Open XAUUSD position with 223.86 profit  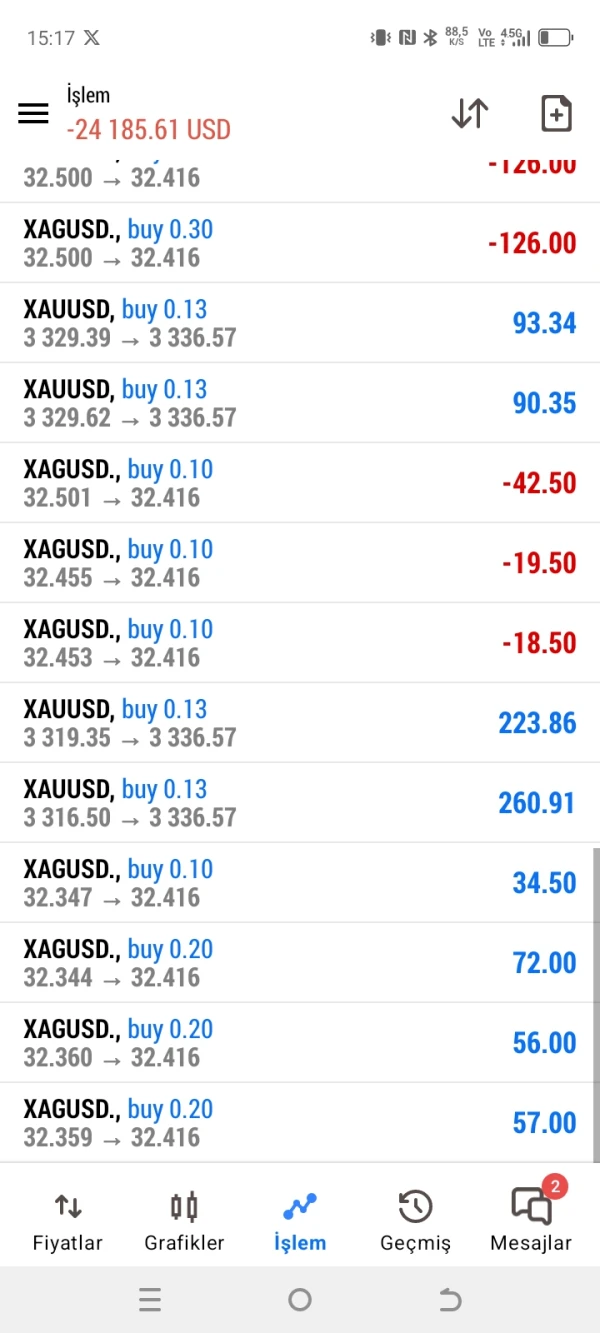300,723
